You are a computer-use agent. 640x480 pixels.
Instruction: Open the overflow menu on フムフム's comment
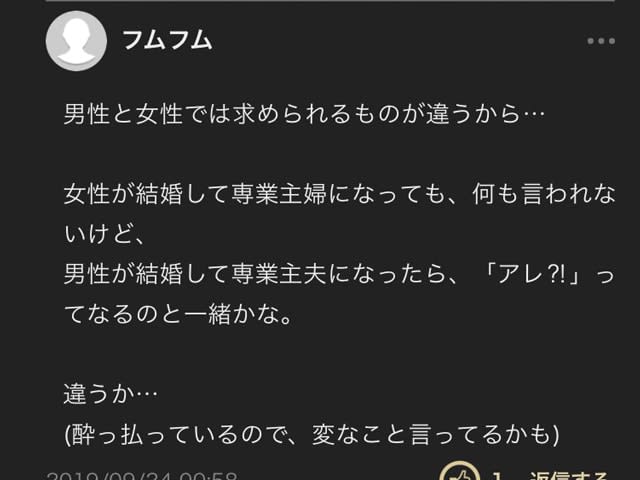pos(601,41)
